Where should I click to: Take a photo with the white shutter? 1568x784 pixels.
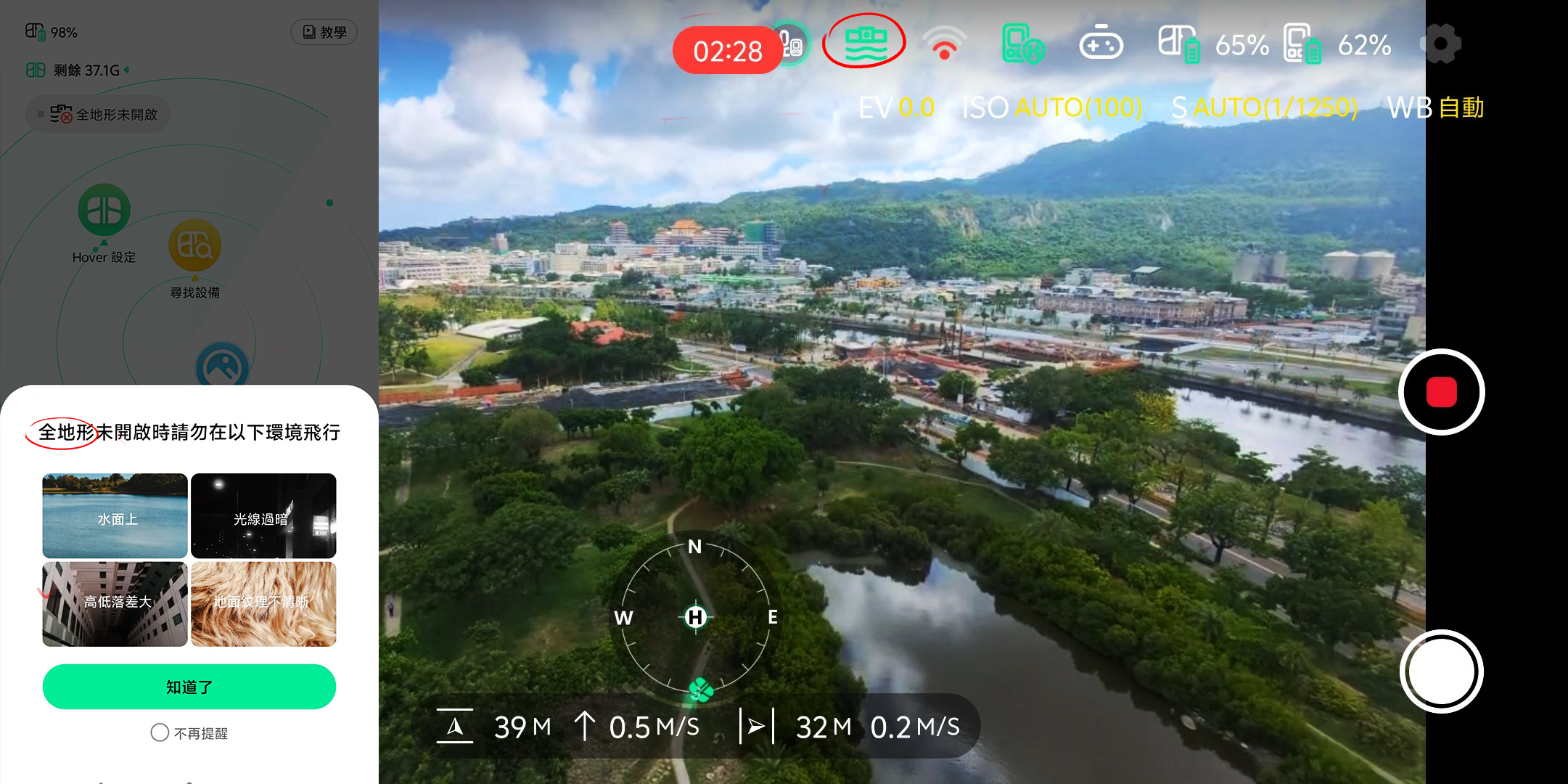(1441, 671)
